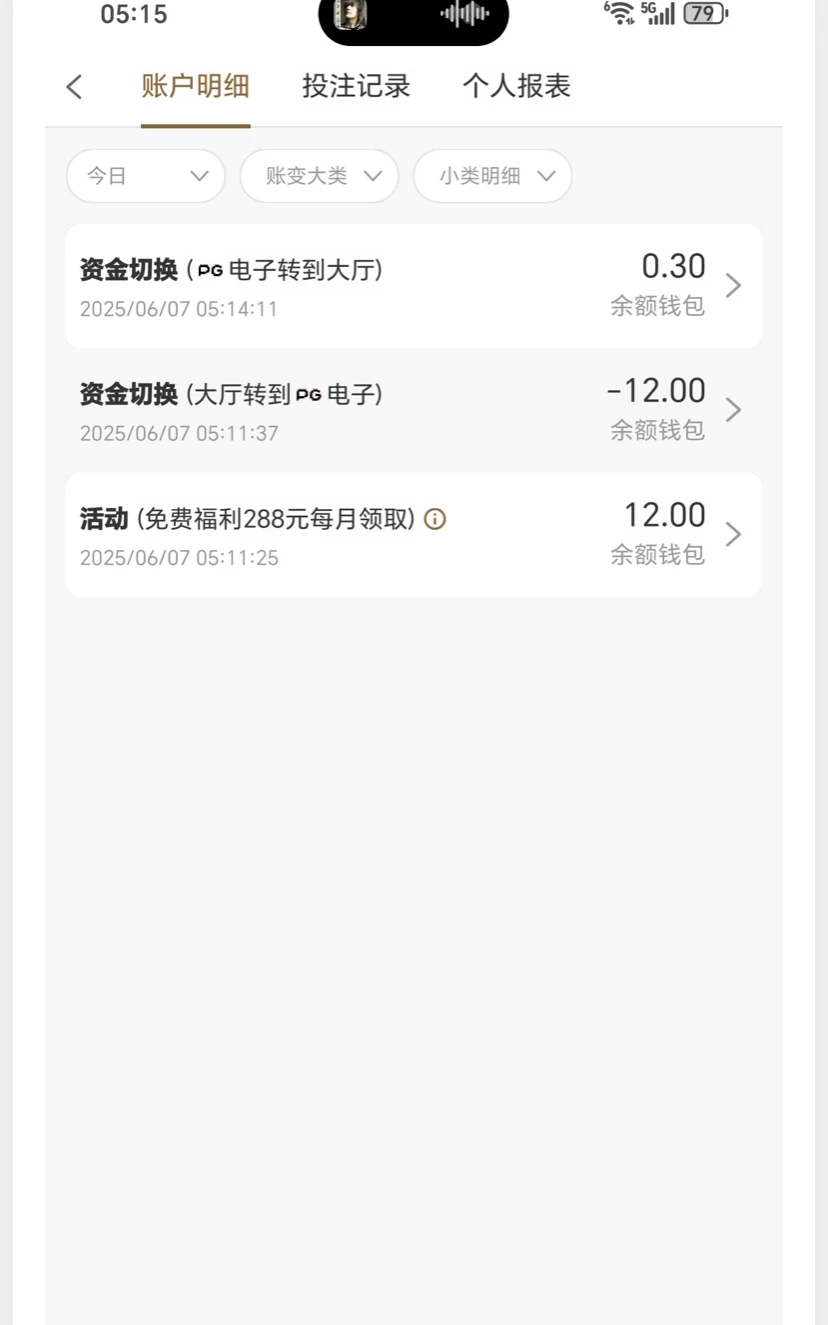Switch to the 个人报表 tab

pyautogui.click(x=516, y=87)
